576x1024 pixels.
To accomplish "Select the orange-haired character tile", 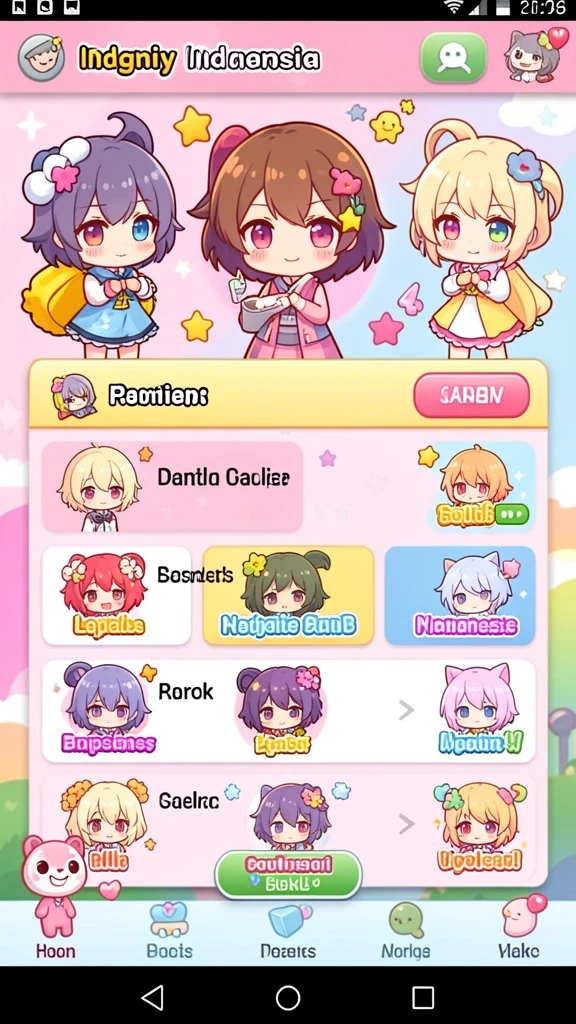I will click(481, 486).
